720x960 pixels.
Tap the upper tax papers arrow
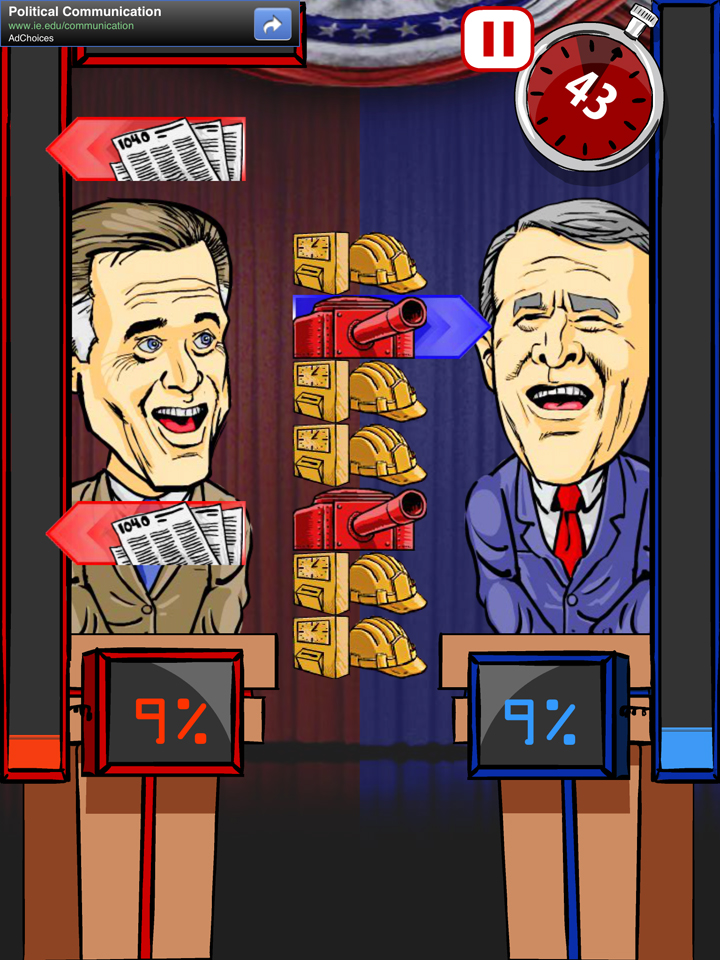click(150, 150)
